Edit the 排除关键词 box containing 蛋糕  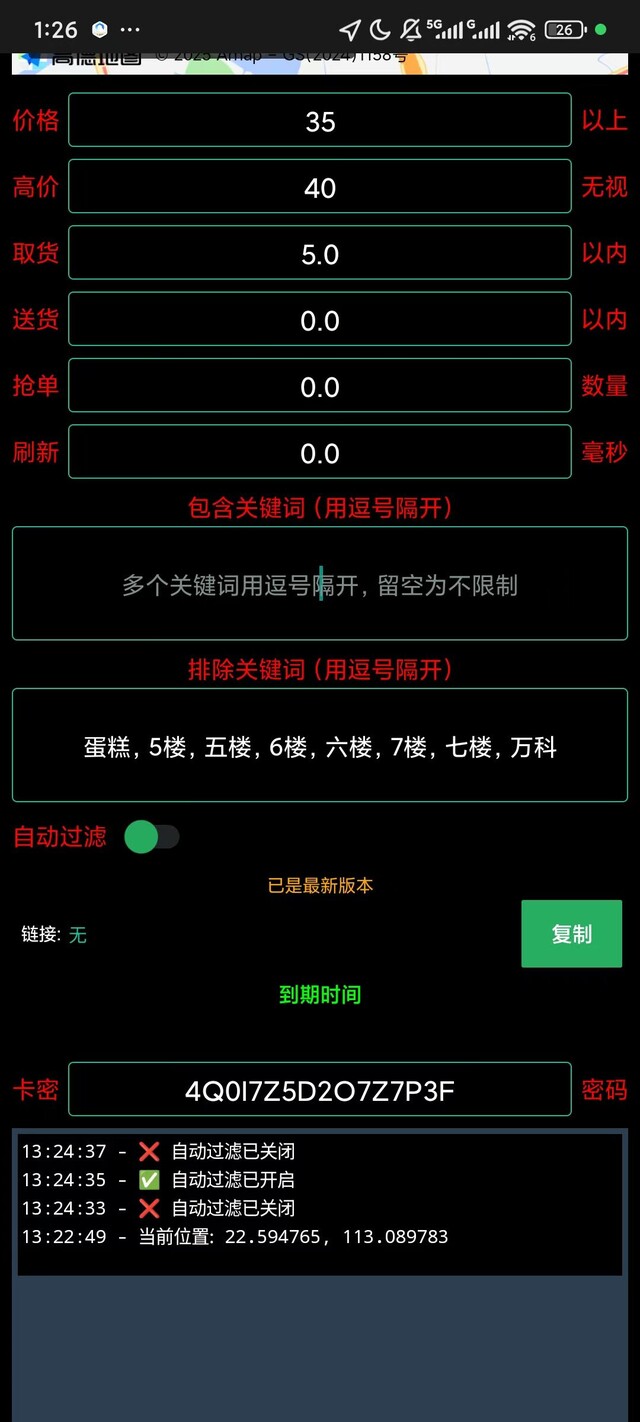click(320, 746)
